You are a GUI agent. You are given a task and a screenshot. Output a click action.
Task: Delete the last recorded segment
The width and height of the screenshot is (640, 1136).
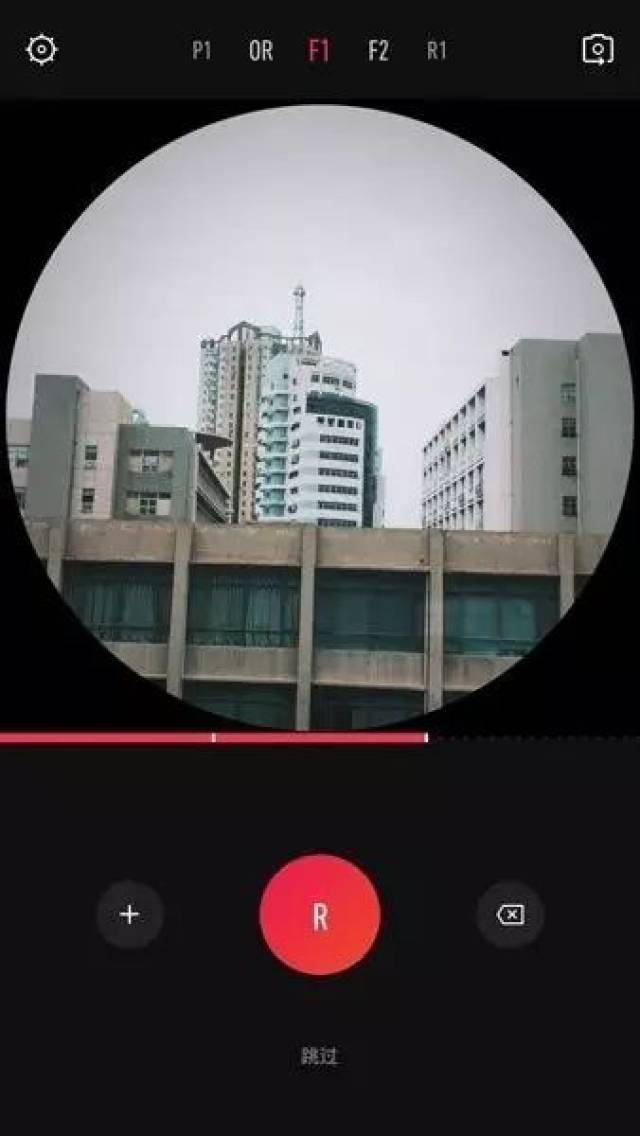510,915
